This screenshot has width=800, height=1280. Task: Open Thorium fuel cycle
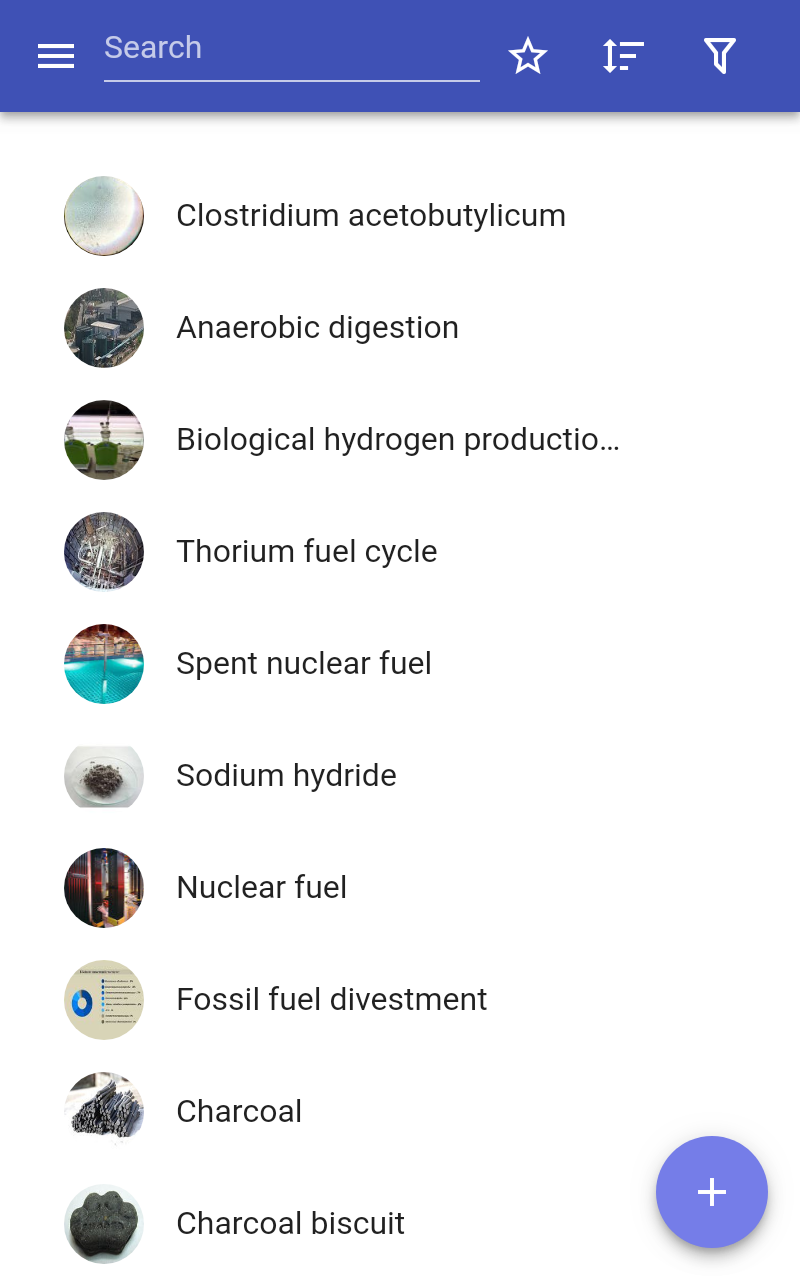click(306, 552)
